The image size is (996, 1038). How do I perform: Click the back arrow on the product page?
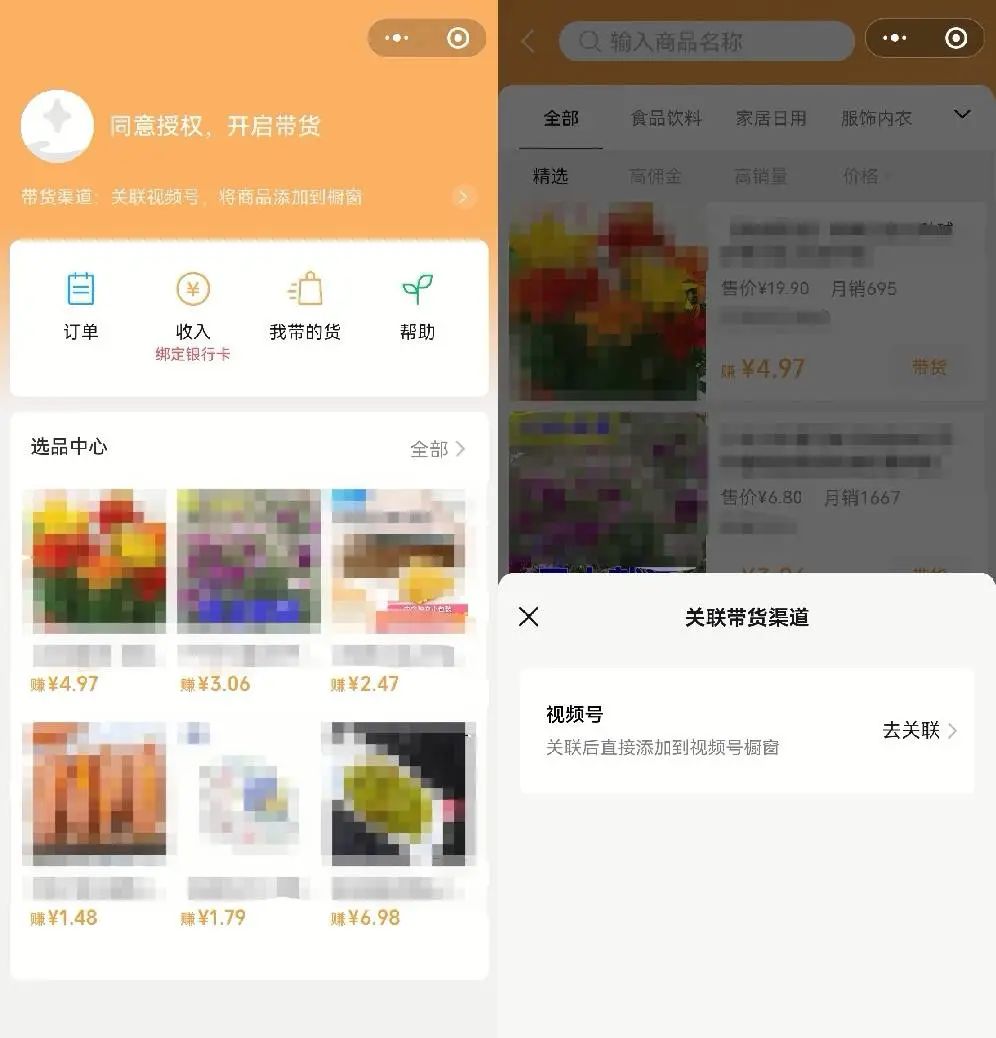click(x=527, y=41)
